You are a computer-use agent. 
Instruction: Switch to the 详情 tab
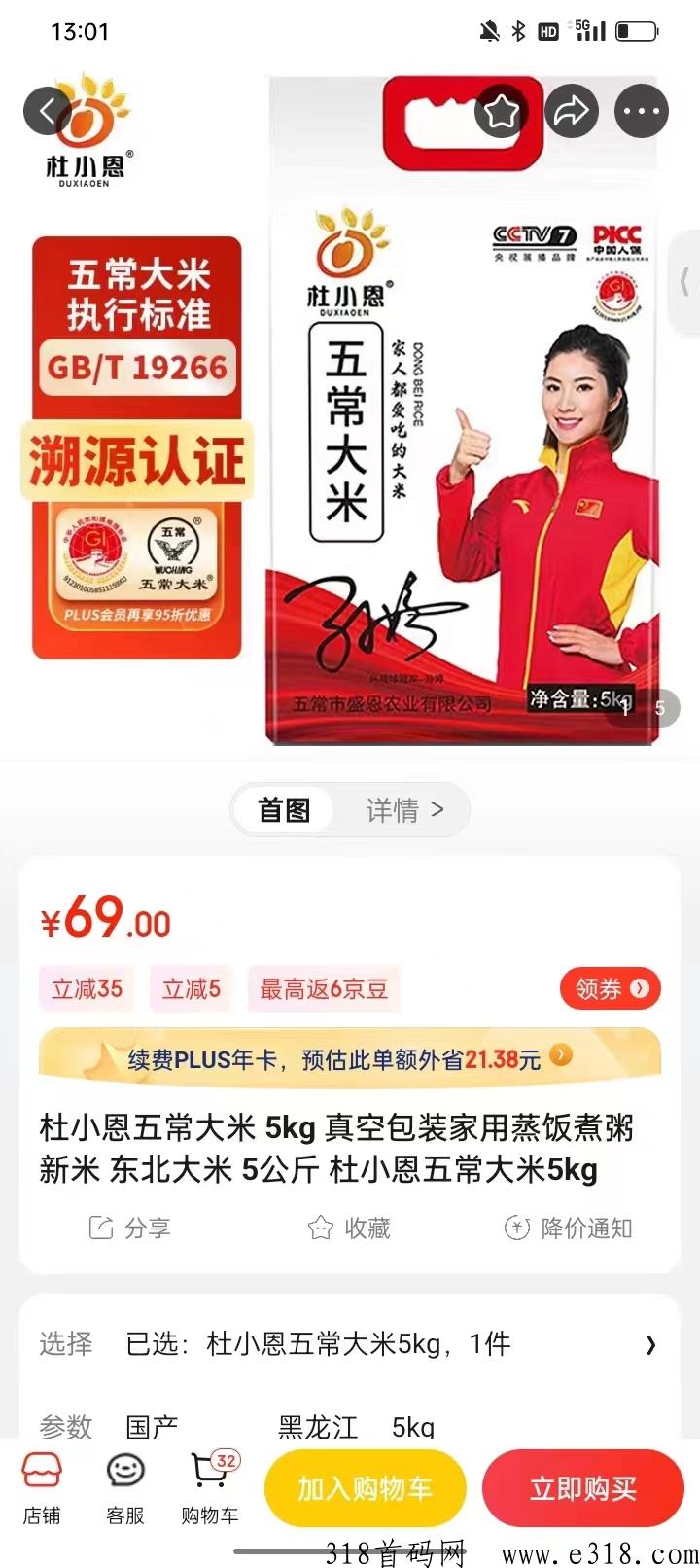pos(403,809)
